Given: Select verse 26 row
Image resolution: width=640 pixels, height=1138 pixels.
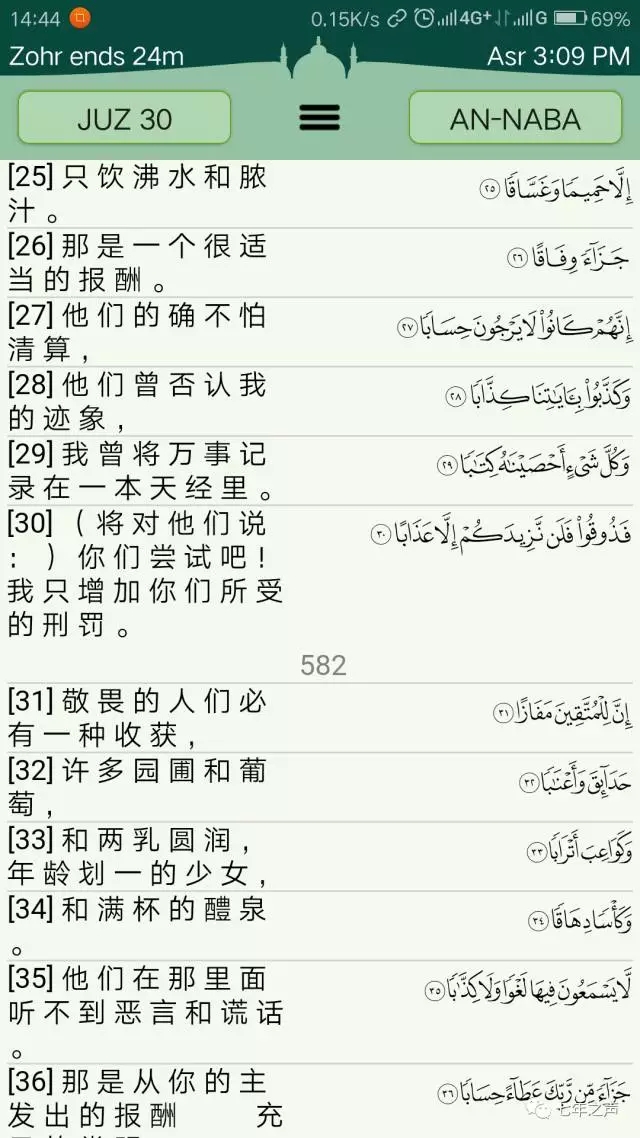Looking at the screenshot, I should 320,262.
